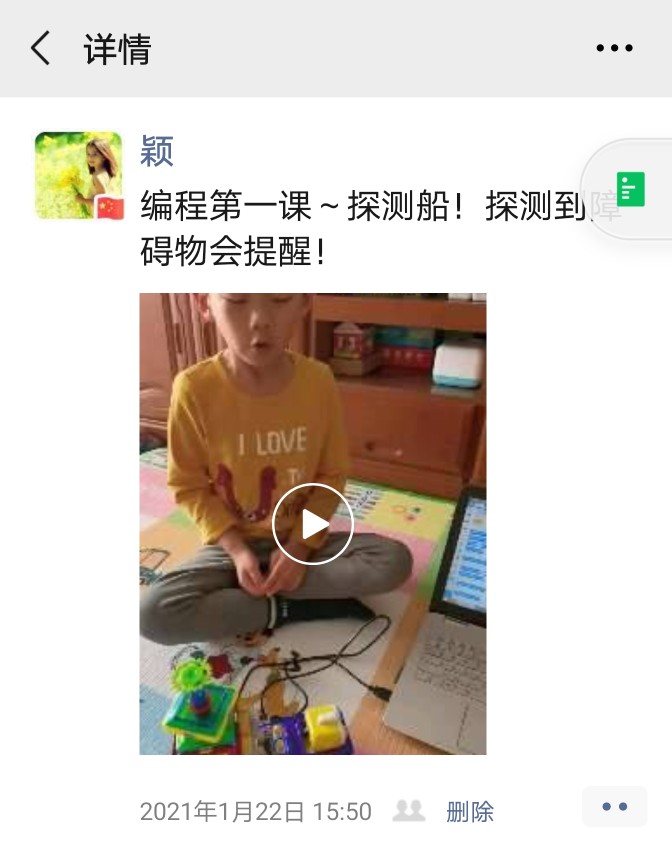The height and width of the screenshot is (856, 672).
Task: Open the profile via name 颖
Action: (x=157, y=152)
